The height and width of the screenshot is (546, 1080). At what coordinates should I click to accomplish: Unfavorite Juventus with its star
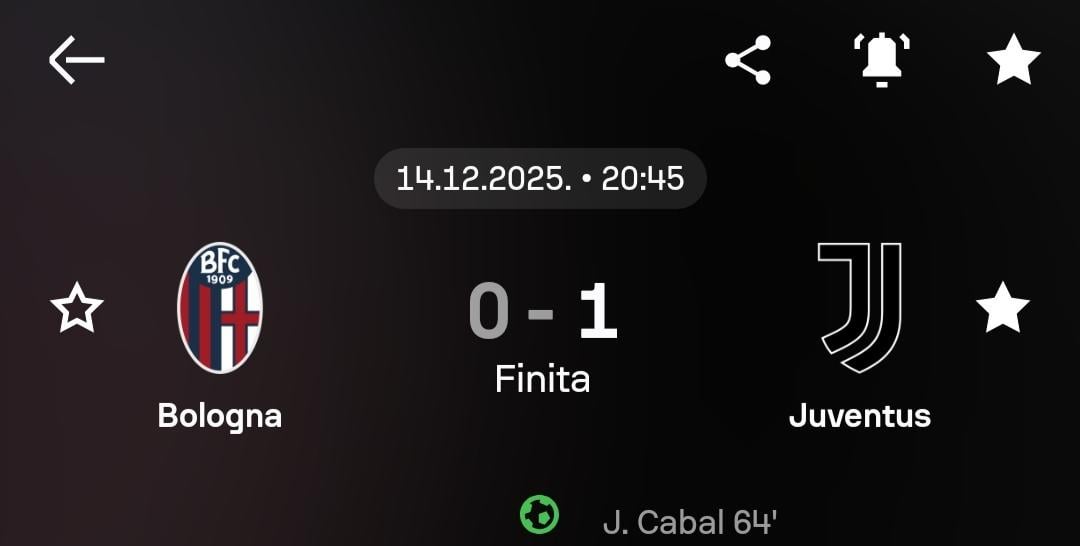tap(1002, 308)
